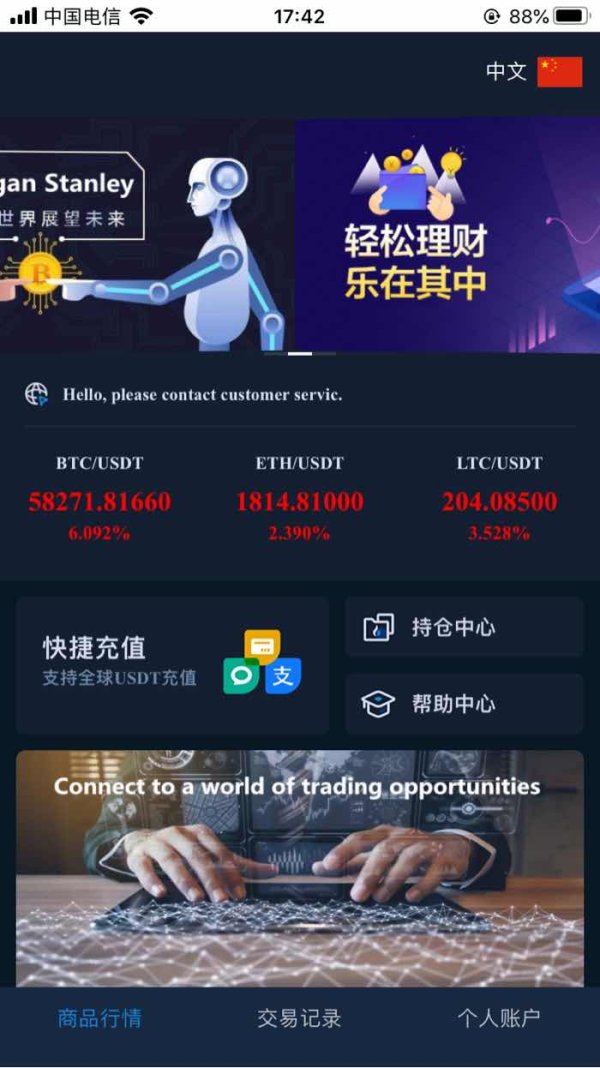Select the LTC/USDT trading pair
Viewport: 600px width, 1068px height.
pyautogui.click(x=499, y=499)
